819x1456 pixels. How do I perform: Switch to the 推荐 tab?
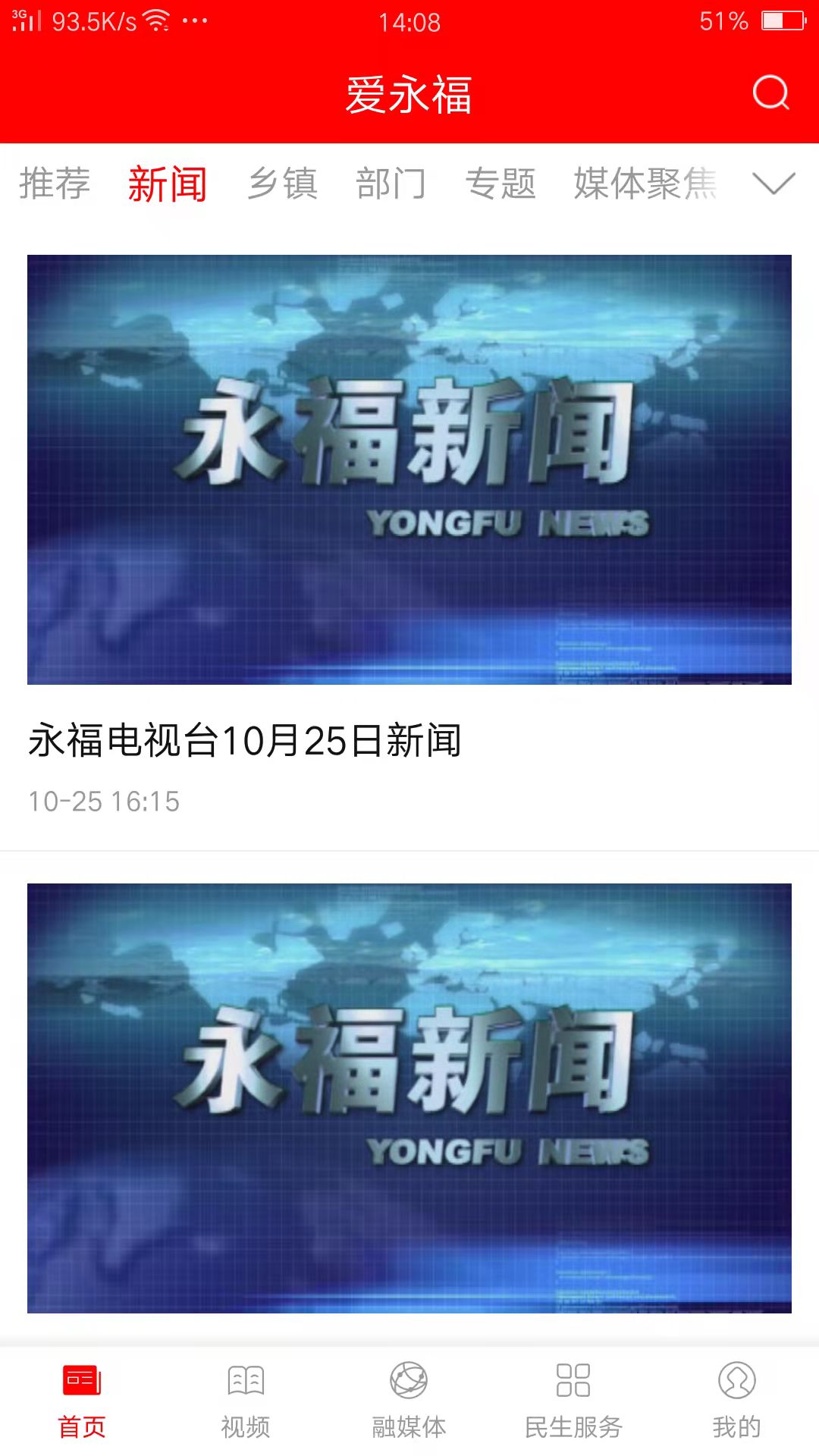[56, 182]
